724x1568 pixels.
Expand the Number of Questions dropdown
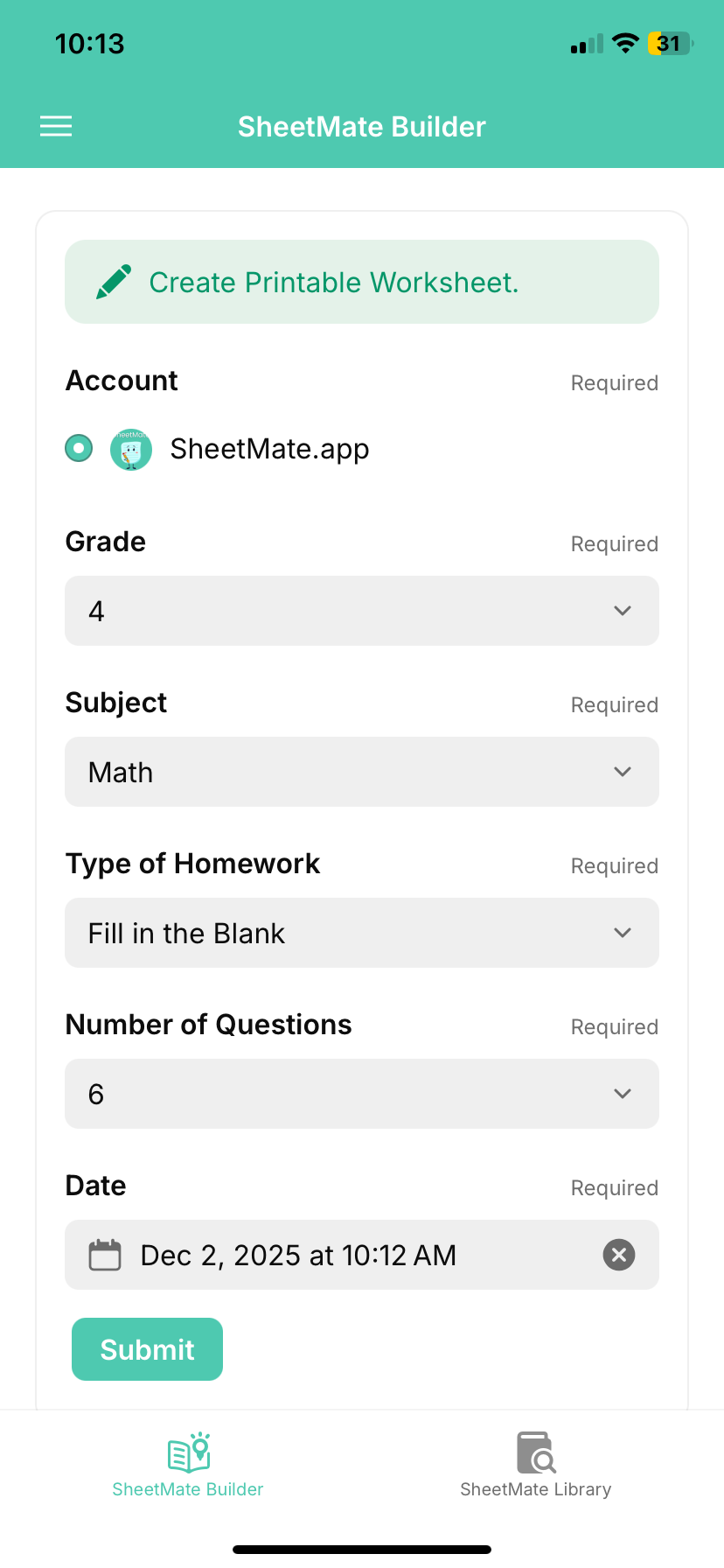pyautogui.click(x=361, y=1094)
